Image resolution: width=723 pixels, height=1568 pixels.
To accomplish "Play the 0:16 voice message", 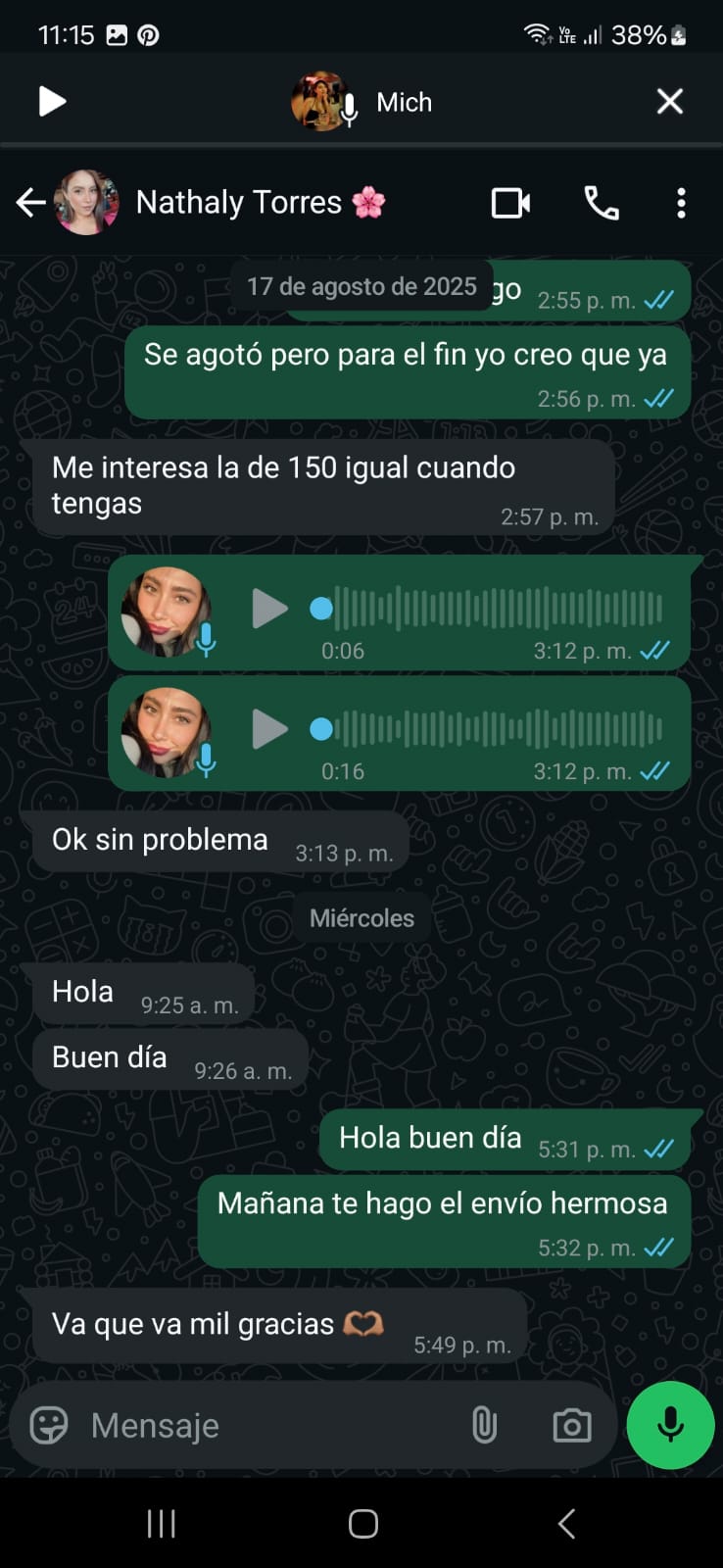I will (269, 729).
